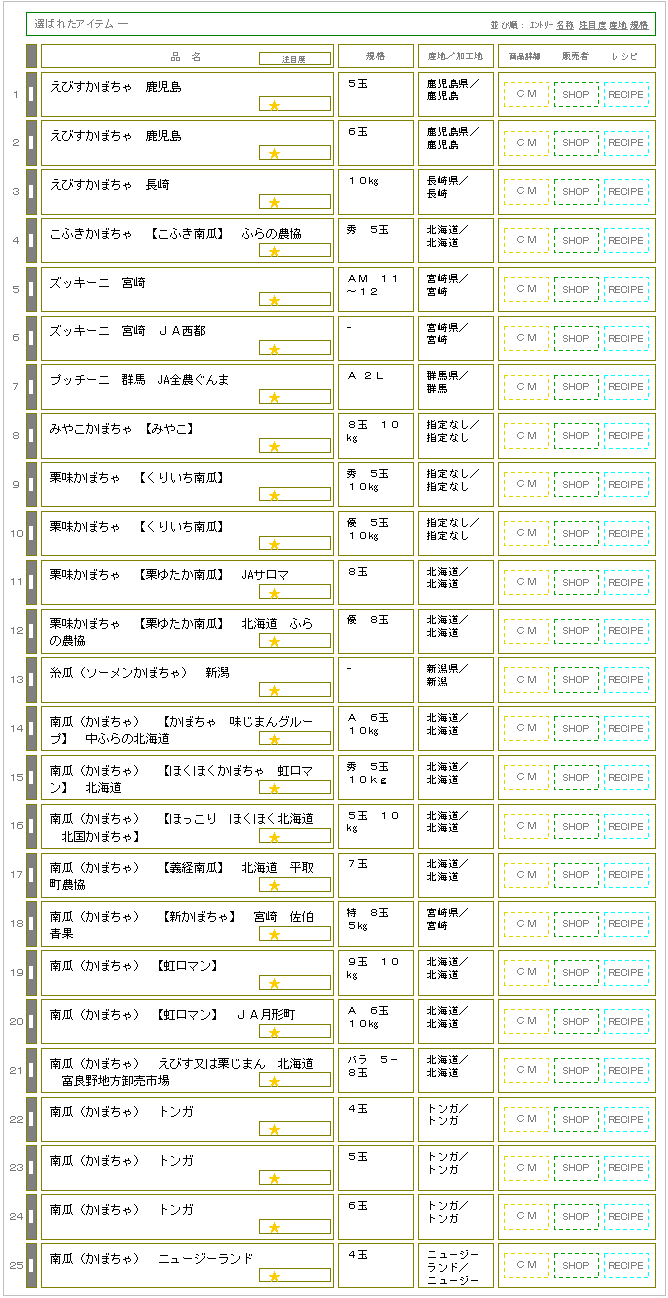This screenshot has height=1298, width=668.
Task: View RECIPE for ズッキーニ 宮崎 JA西都
Action: 626,338
